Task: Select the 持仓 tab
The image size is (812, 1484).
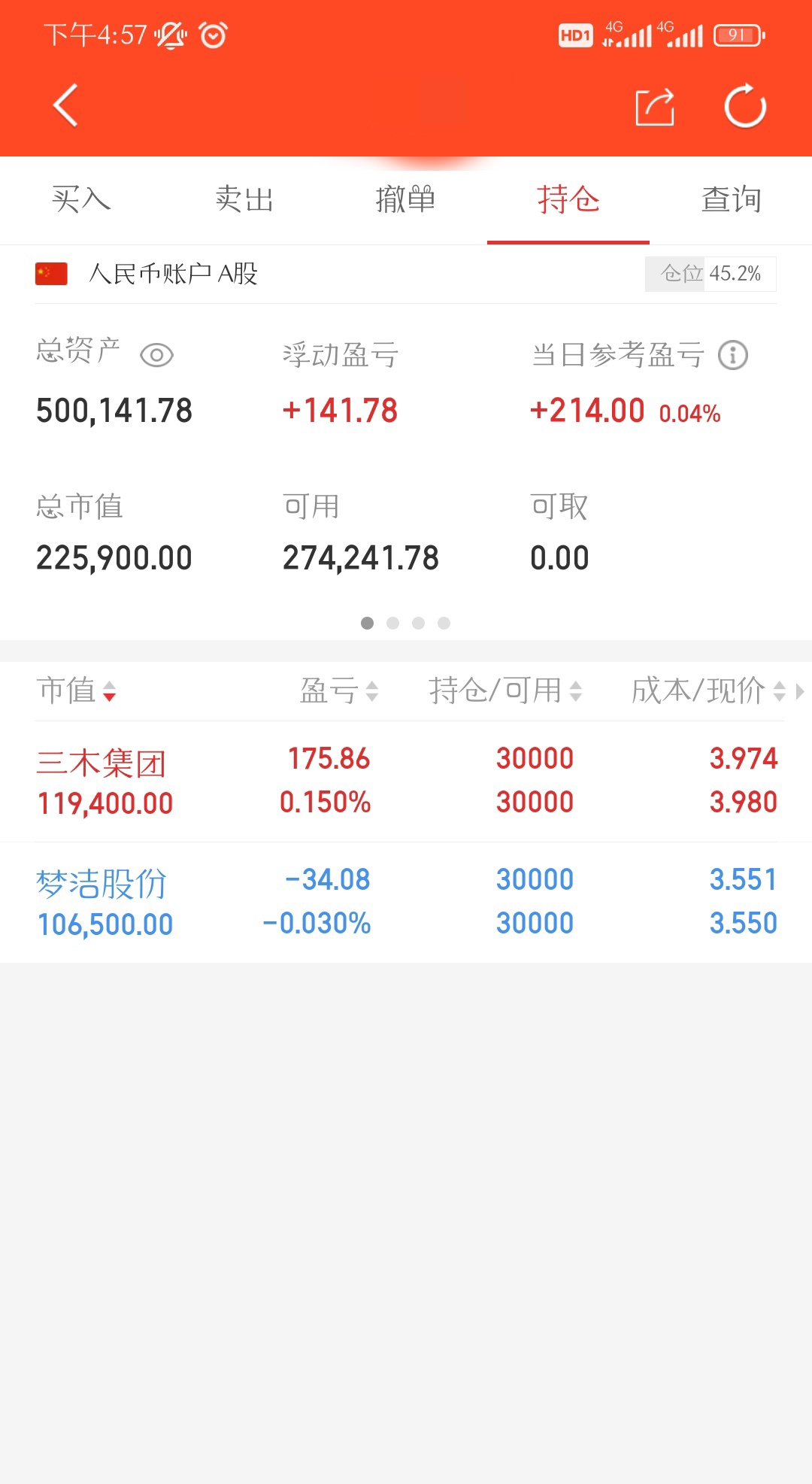Action: click(x=568, y=200)
